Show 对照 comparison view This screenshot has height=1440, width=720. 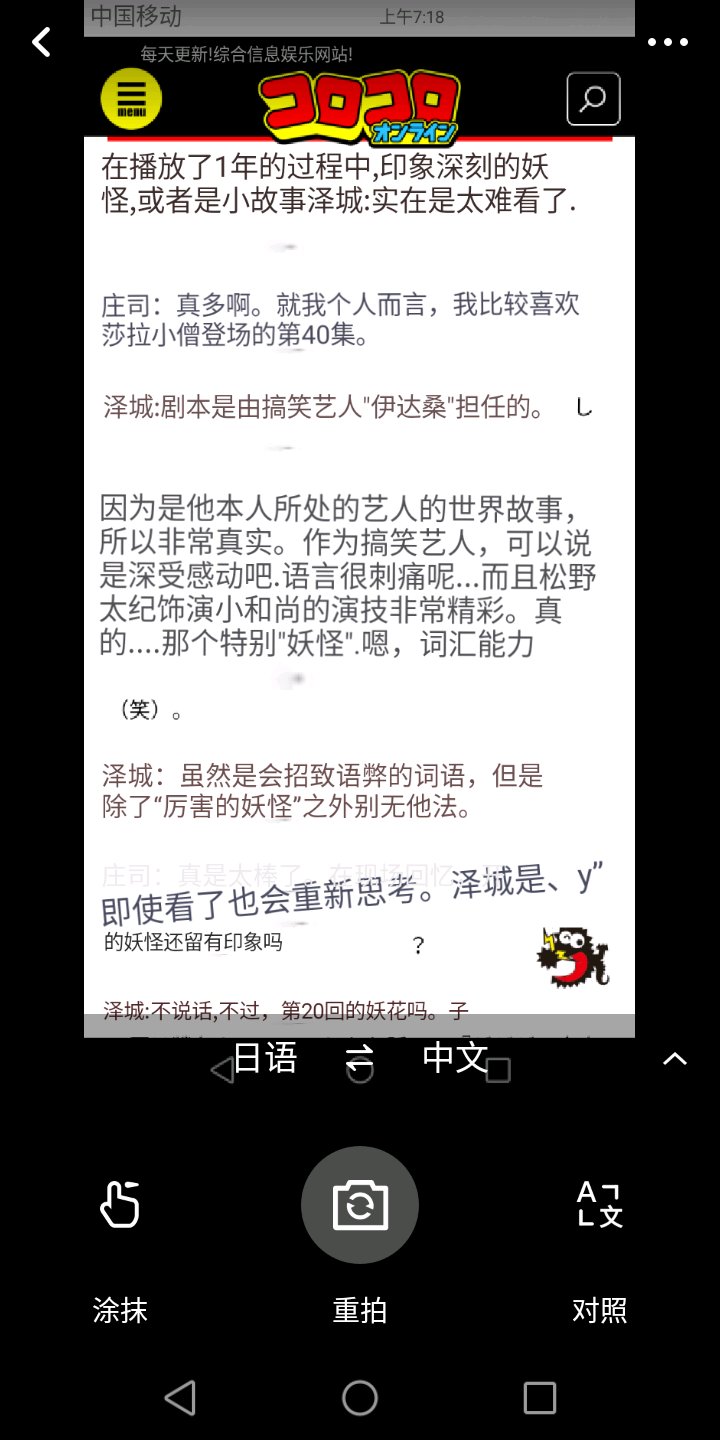pyautogui.click(x=599, y=1205)
